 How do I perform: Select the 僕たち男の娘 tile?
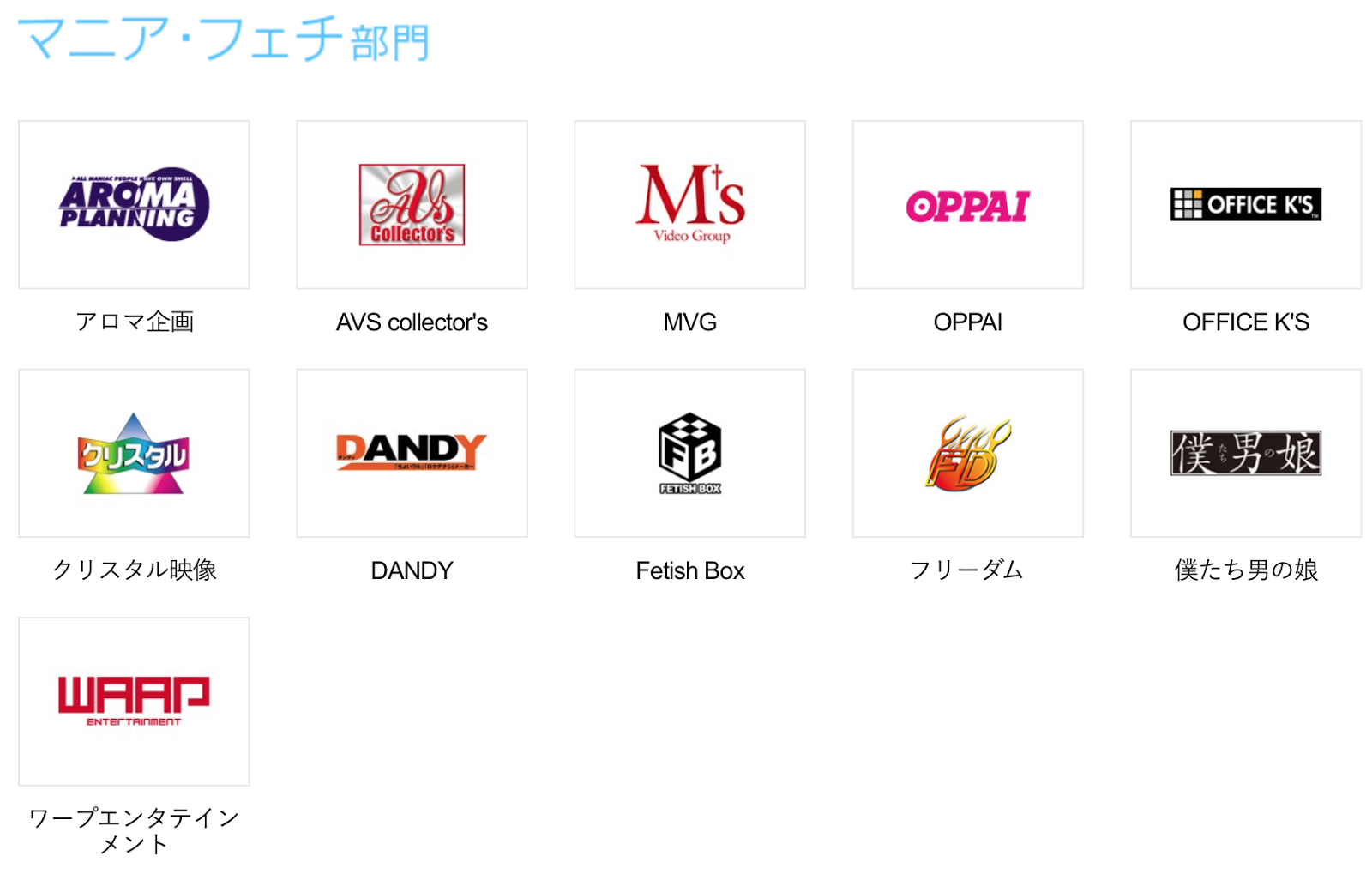click(1245, 453)
